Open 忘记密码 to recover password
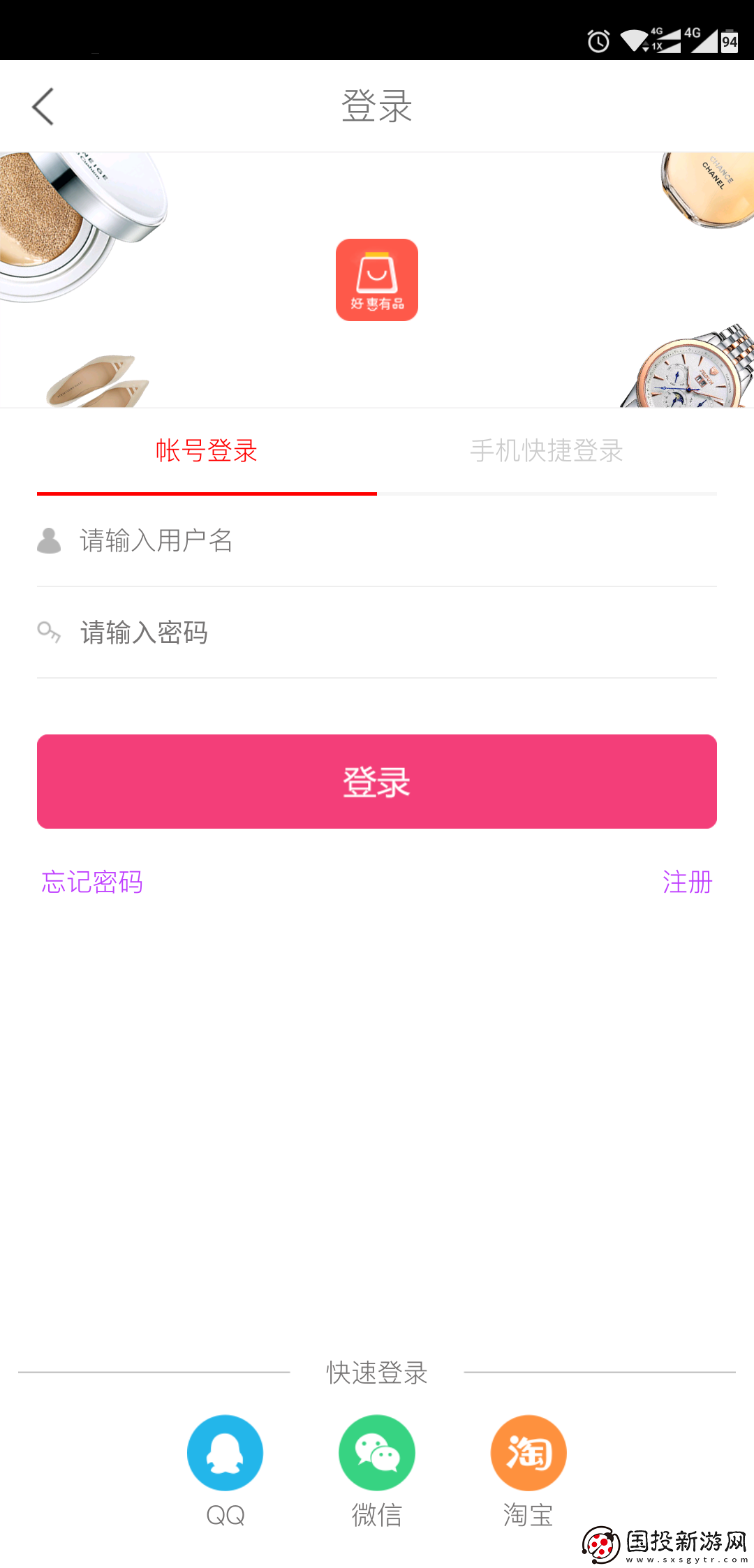 click(91, 882)
